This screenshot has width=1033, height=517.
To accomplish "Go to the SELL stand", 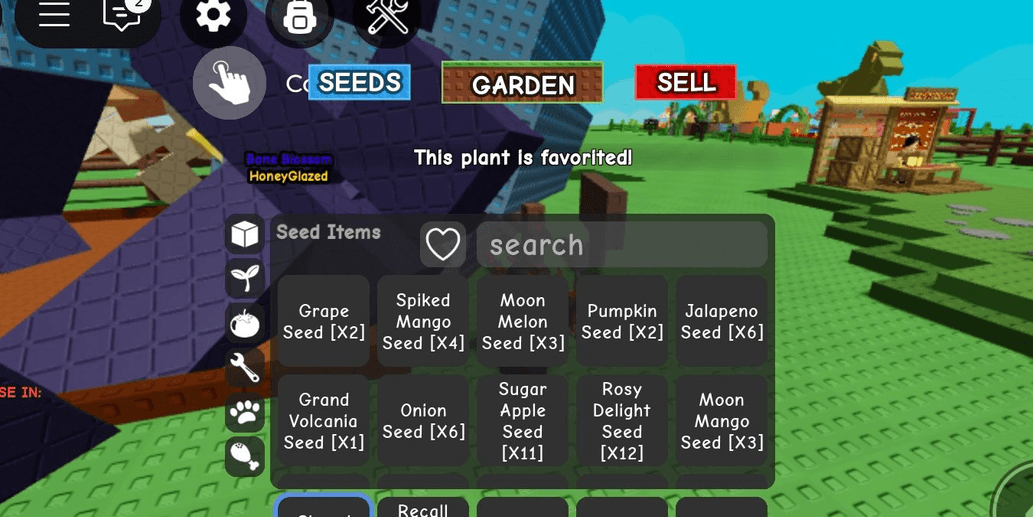I will pos(686,82).
